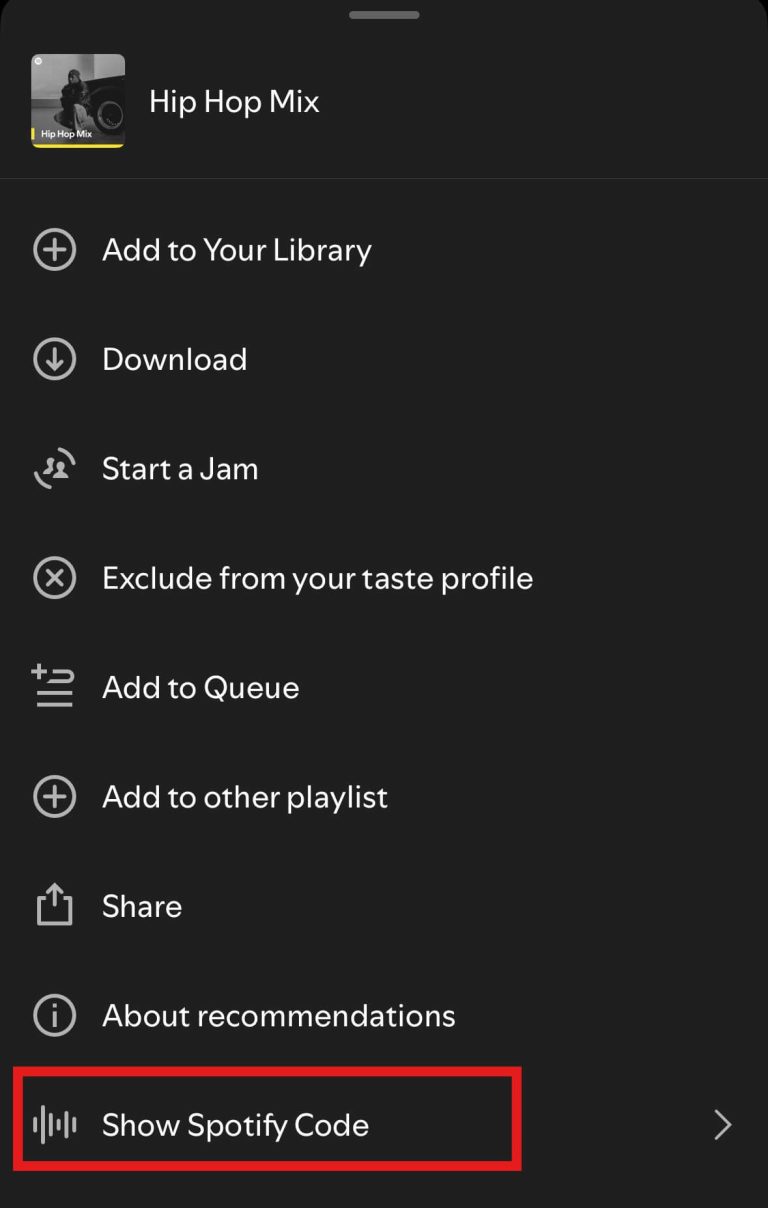
Task: Click the Start a Jam people icon
Action: click(x=54, y=468)
